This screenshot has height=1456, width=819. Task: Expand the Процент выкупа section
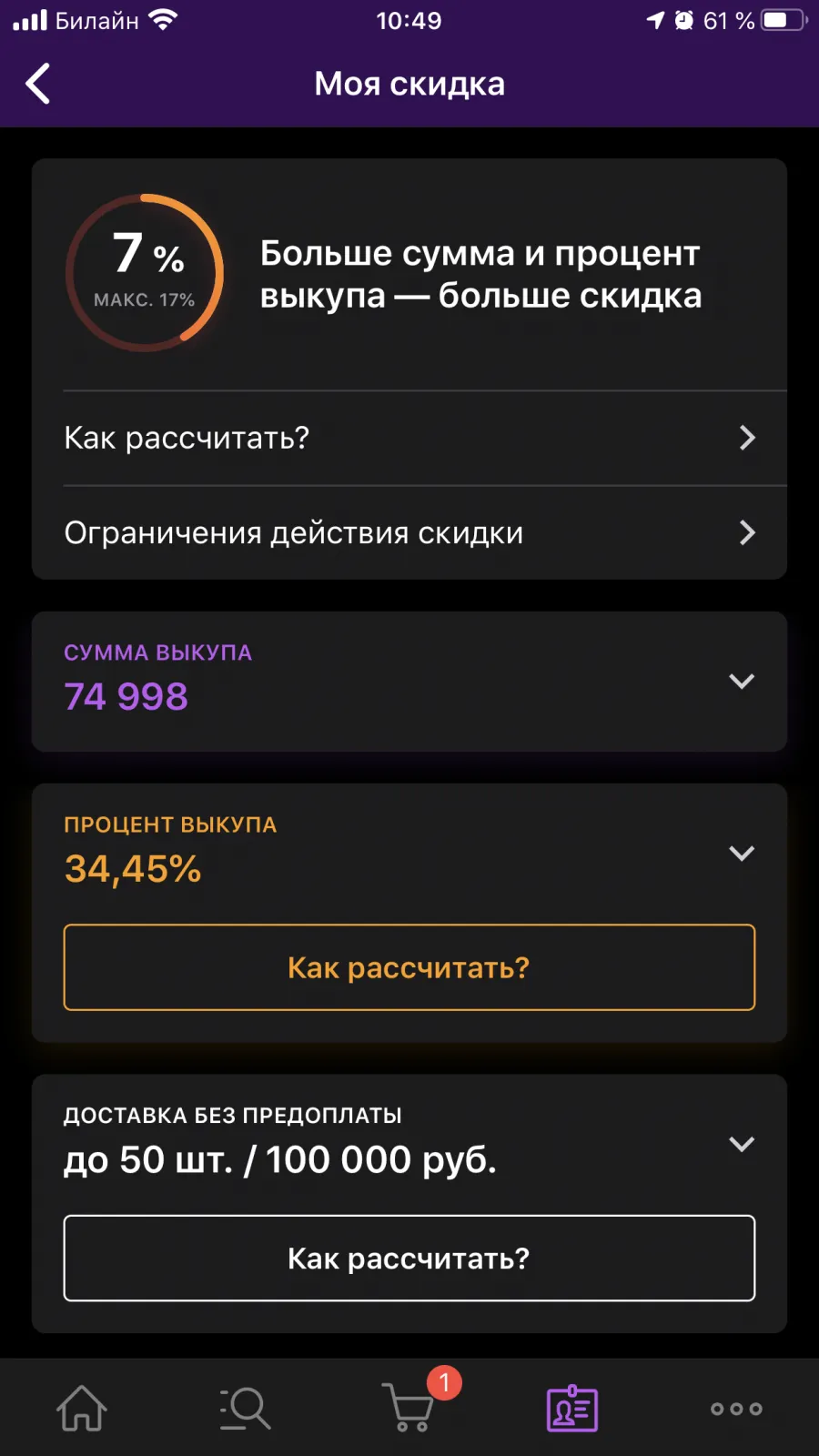click(x=742, y=853)
